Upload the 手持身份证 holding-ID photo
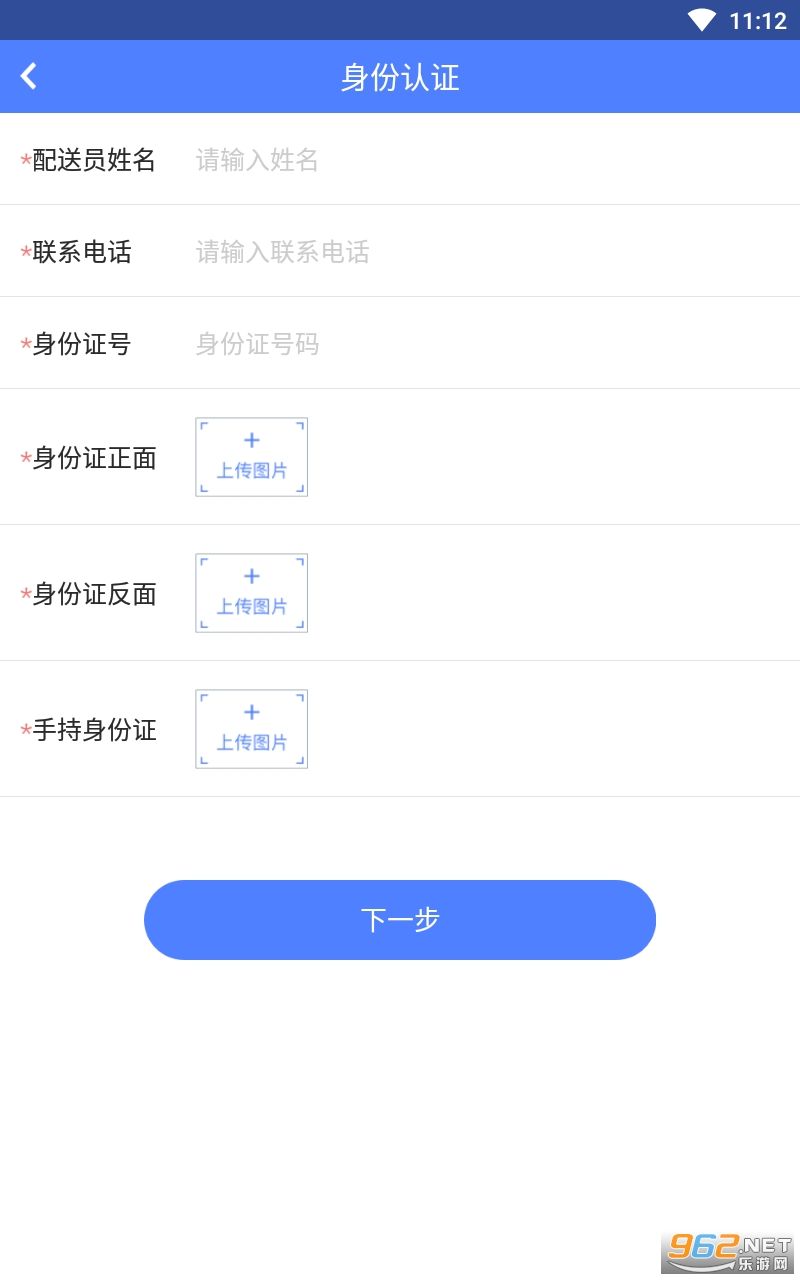This screenshot has height=1280, width=800. [251, 729]
